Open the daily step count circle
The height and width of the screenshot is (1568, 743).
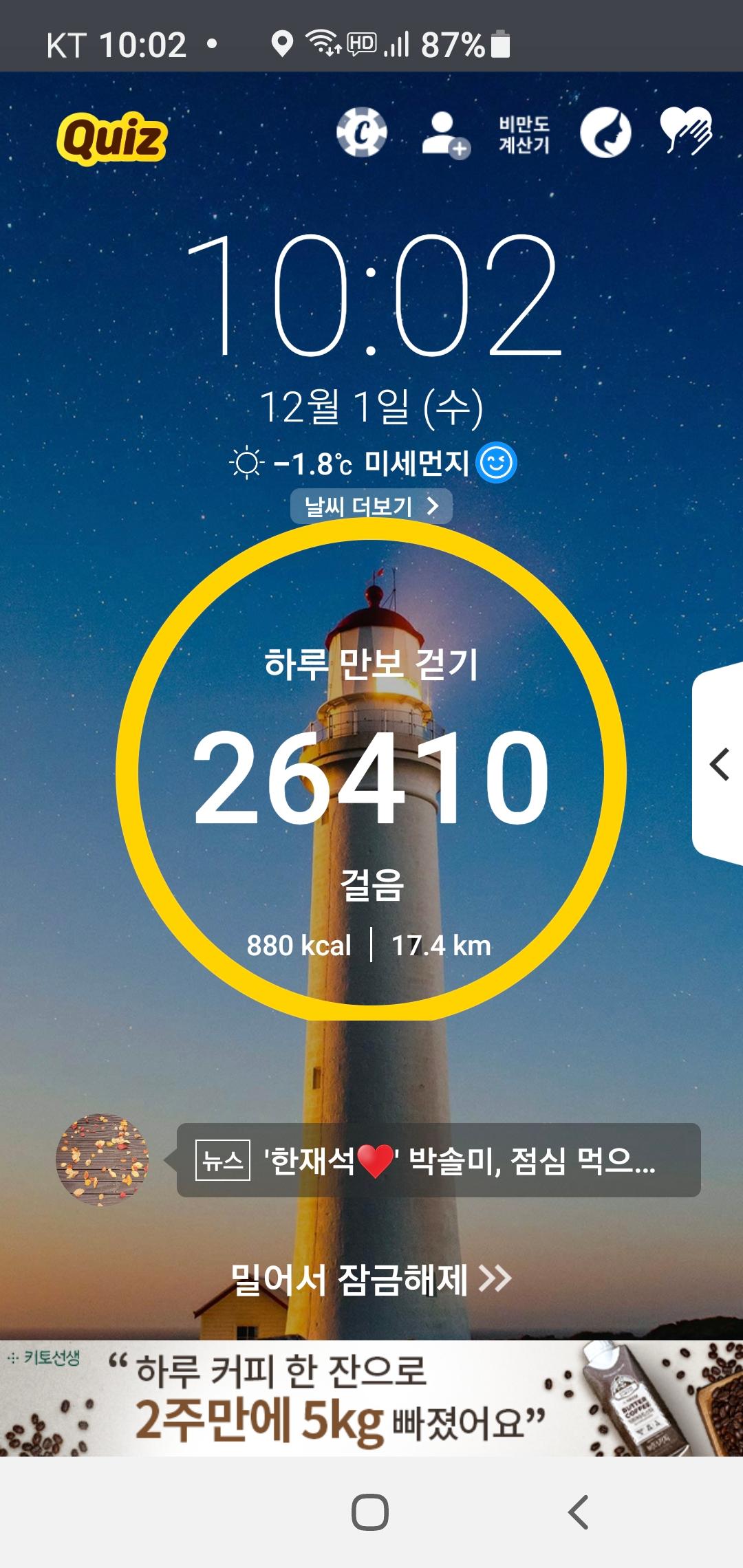coord(371,772)
